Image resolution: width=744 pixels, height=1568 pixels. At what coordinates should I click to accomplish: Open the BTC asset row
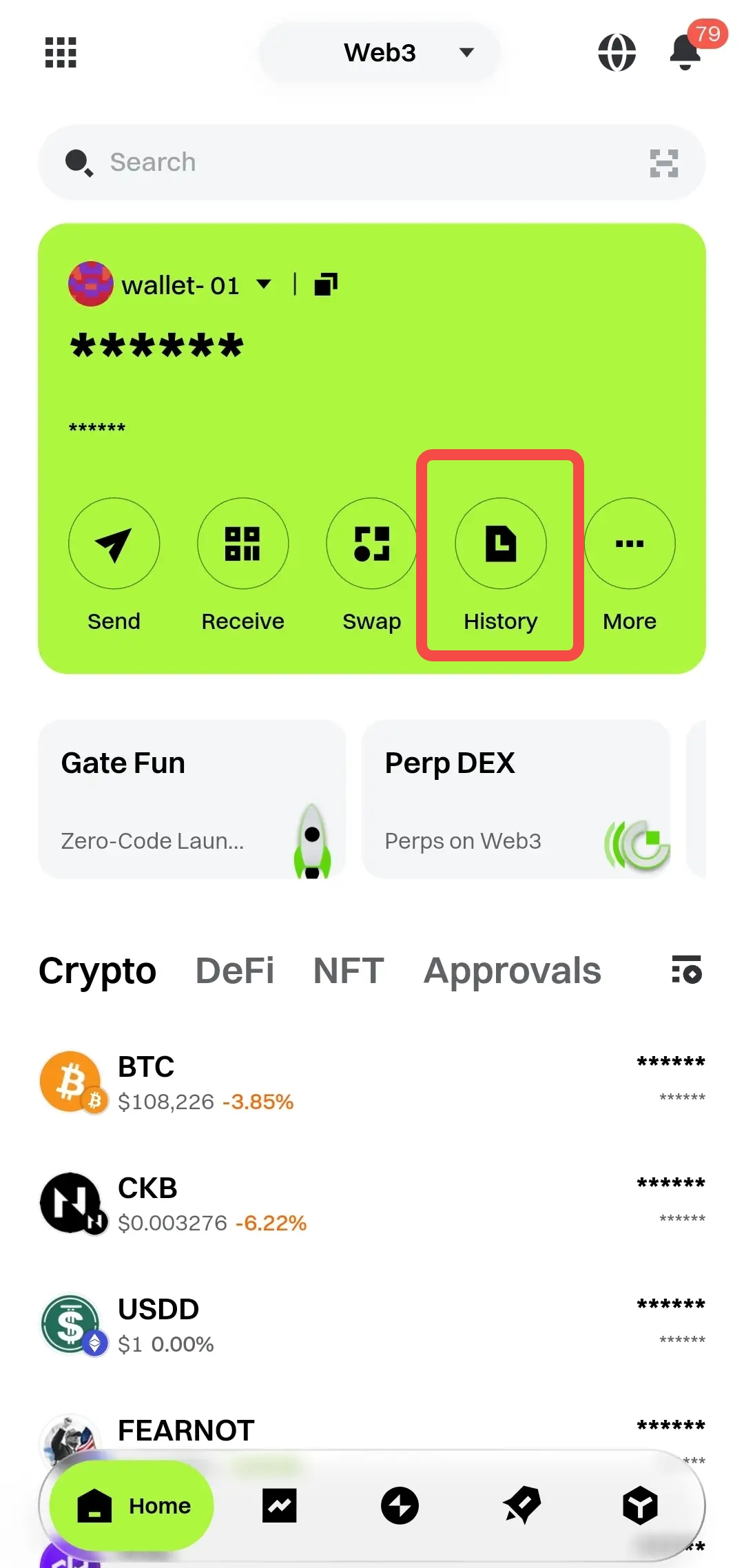372,1082
